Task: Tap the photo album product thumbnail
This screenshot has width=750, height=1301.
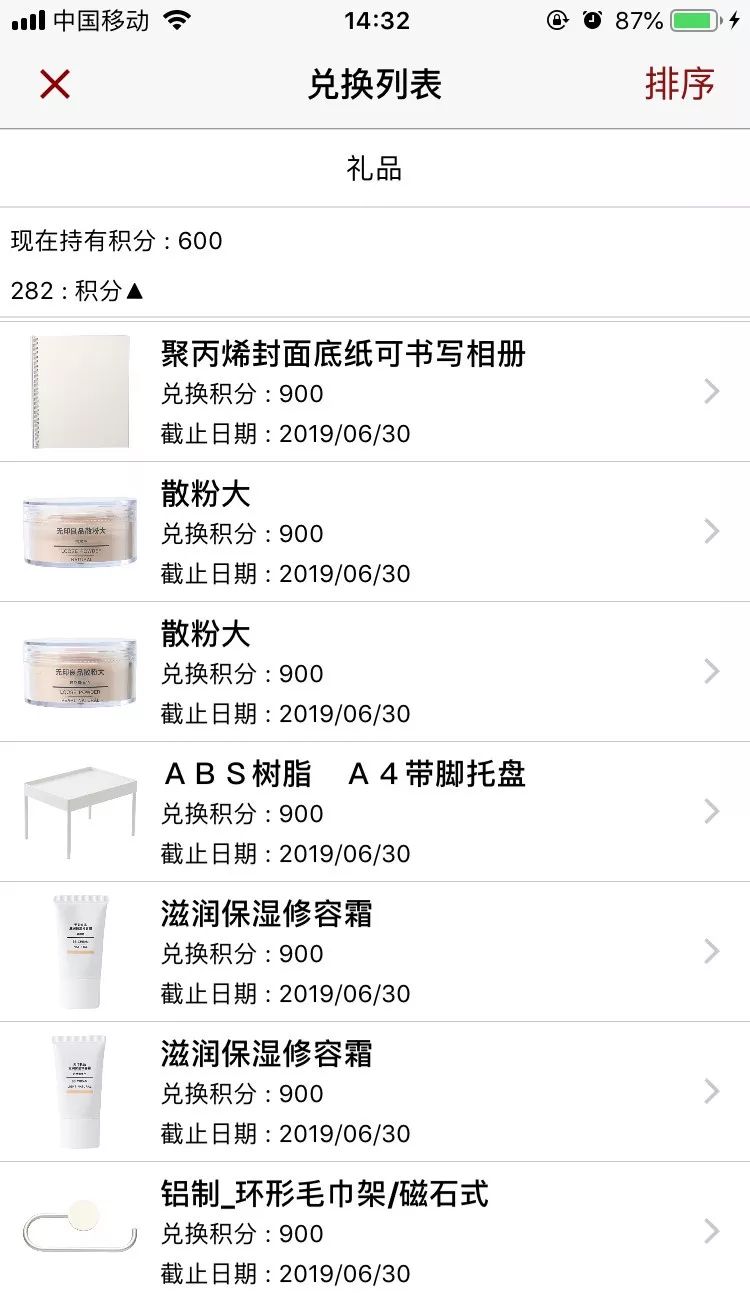Action: point(78,390)
